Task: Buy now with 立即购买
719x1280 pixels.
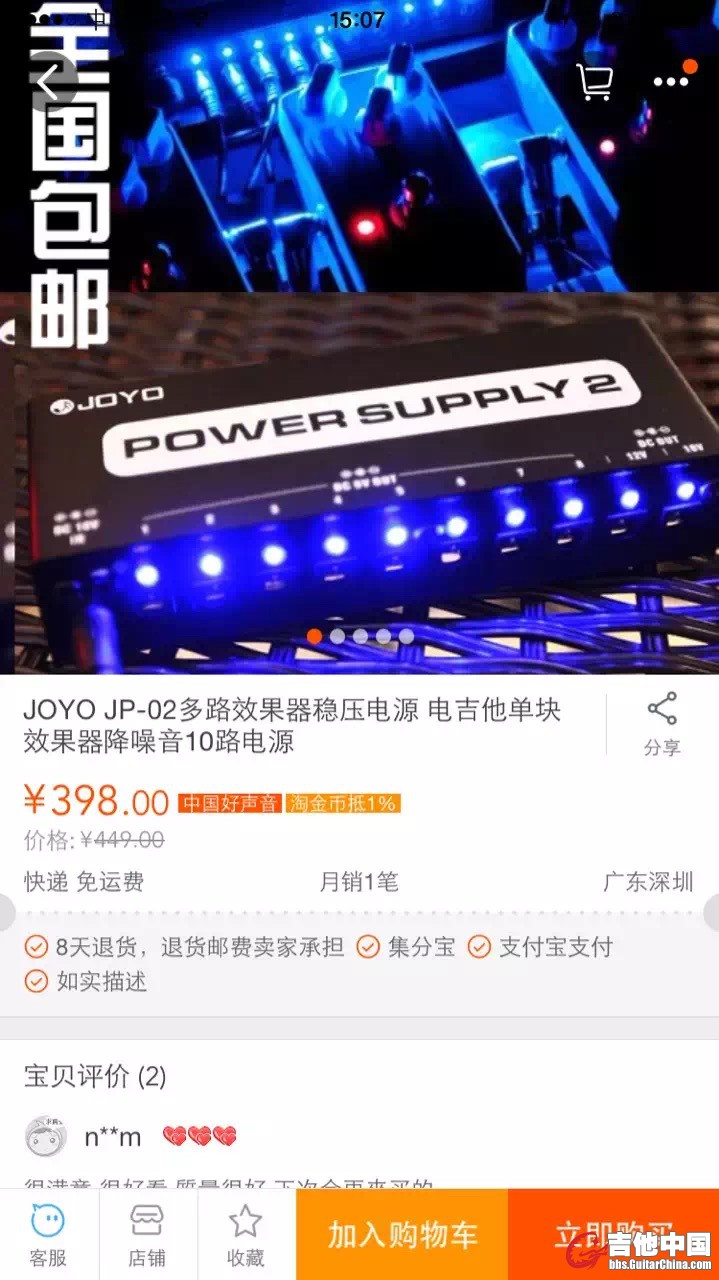Action: coord(612,1234)
